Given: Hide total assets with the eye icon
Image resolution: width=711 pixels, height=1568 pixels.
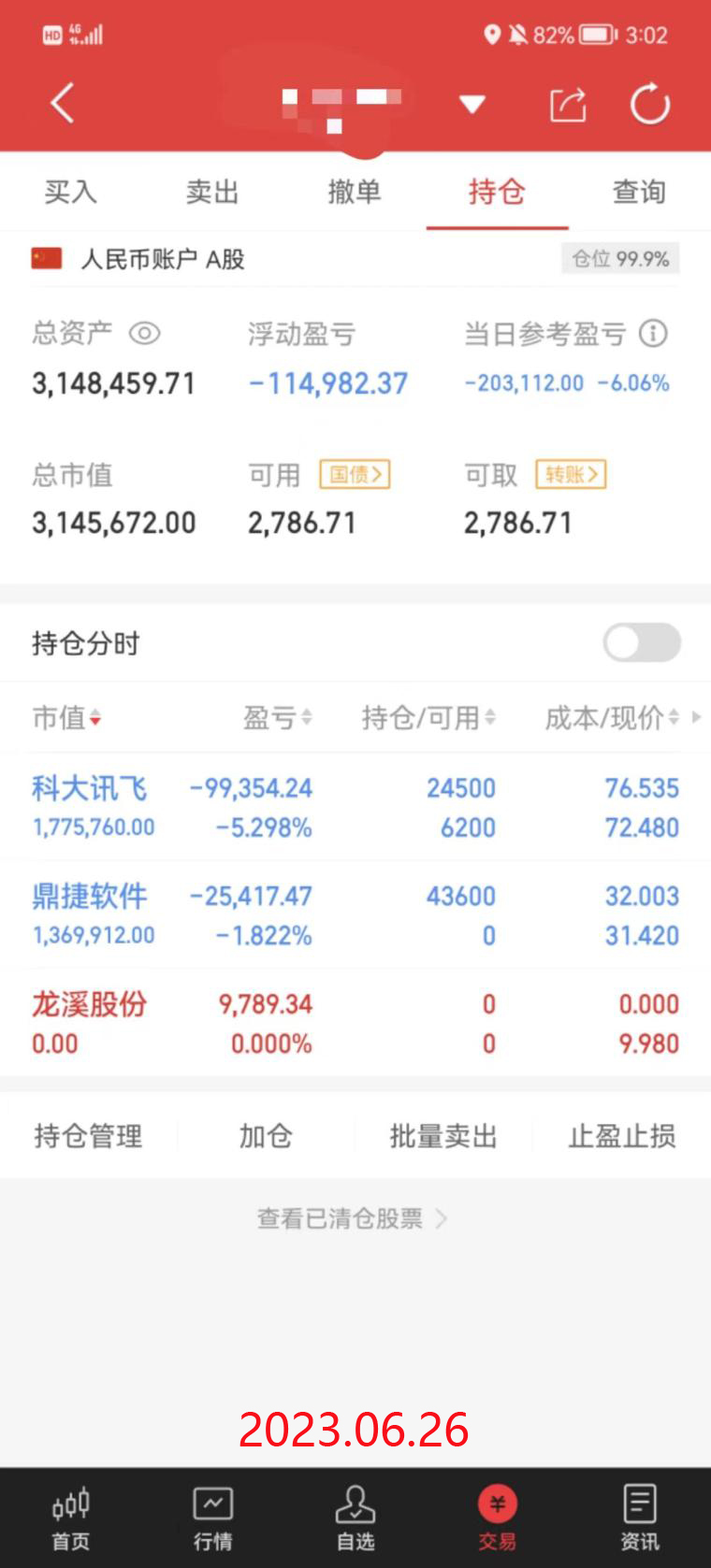Looking at the screenshot, I should [x=145, y=333].
